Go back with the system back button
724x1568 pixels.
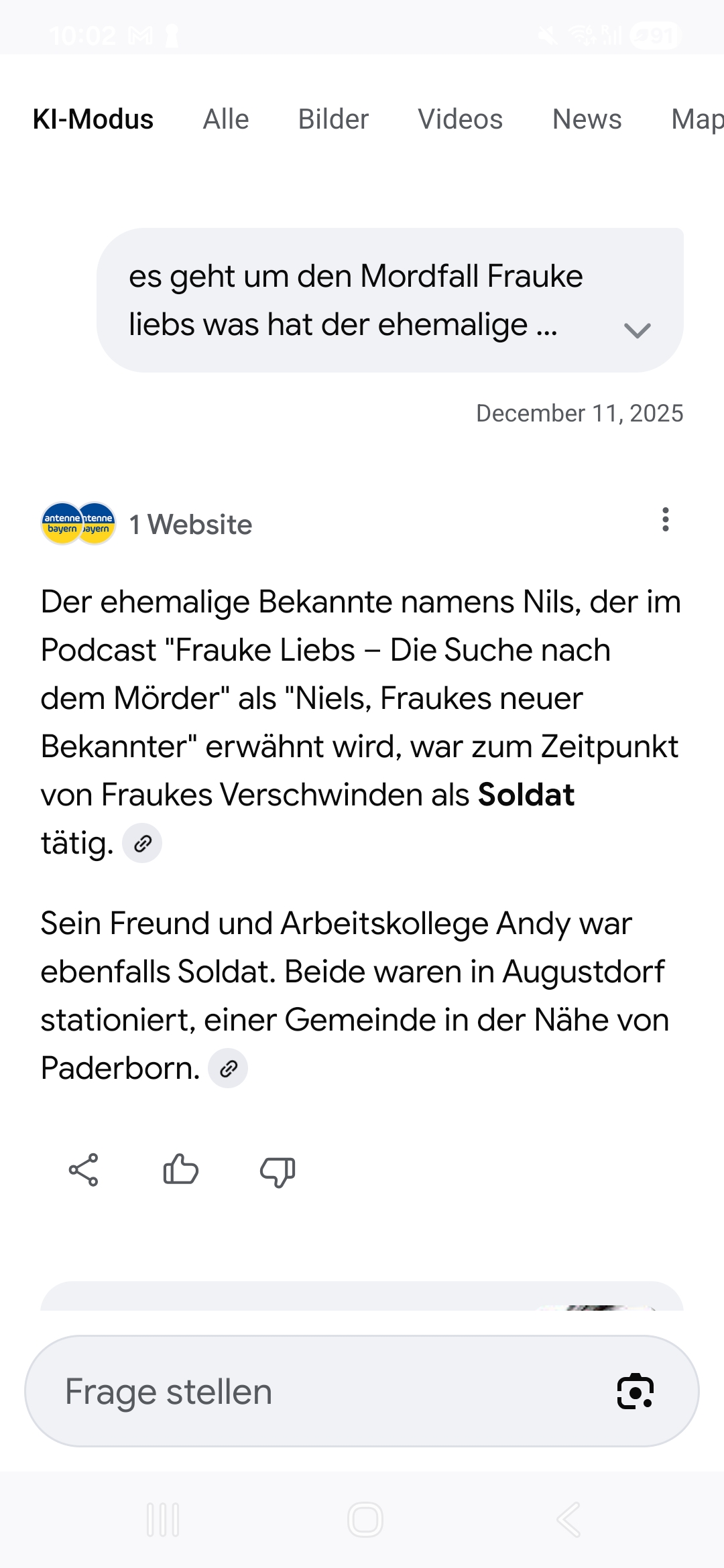point(568,1520)
